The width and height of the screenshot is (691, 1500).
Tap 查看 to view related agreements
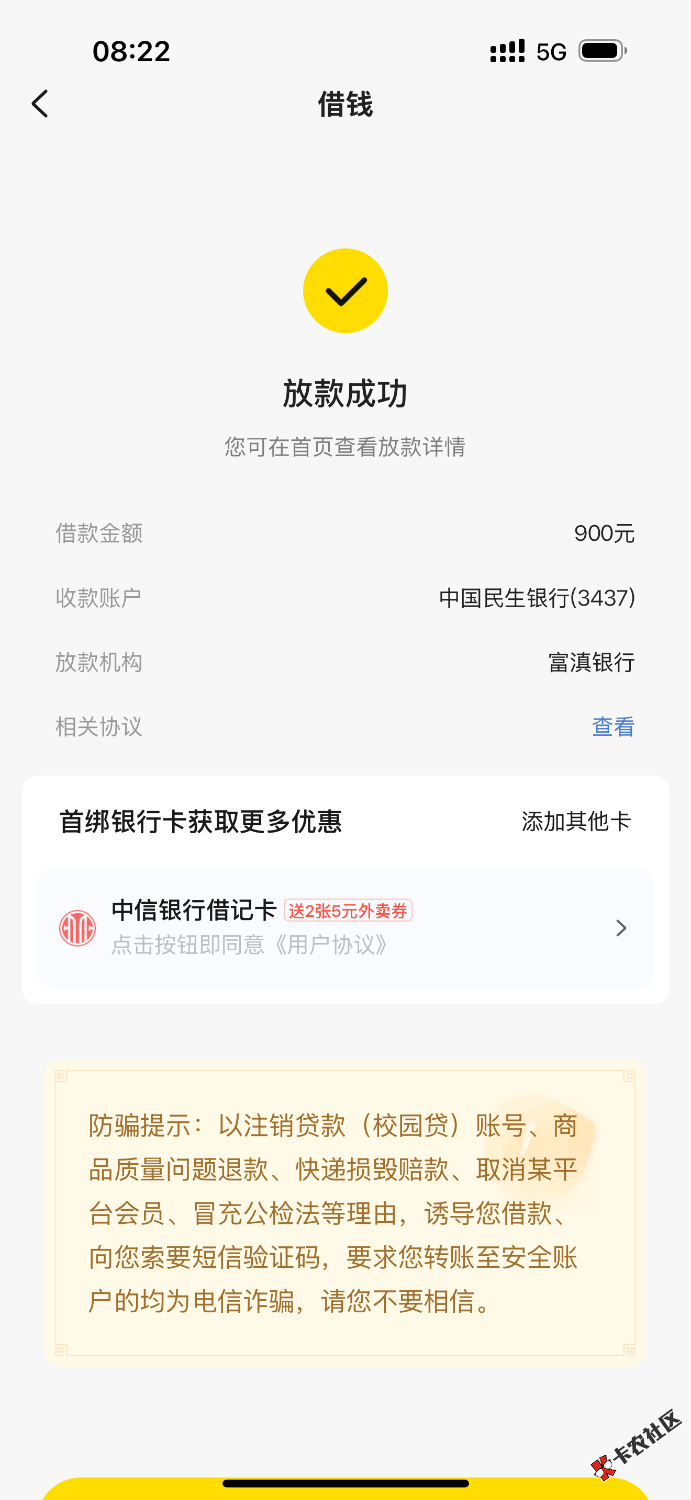click(613, 727)
